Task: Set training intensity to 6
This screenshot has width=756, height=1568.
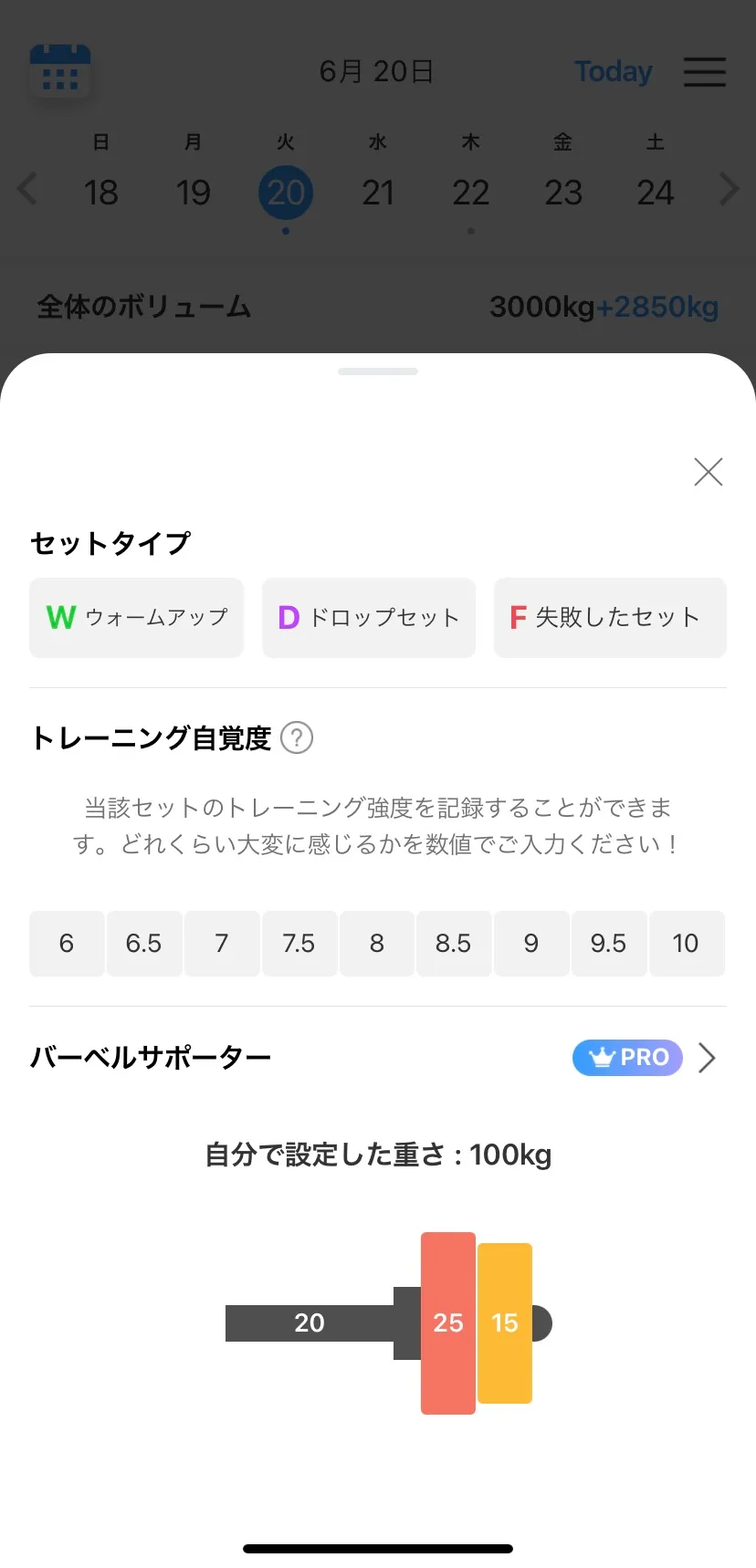Action: [67, 944]
